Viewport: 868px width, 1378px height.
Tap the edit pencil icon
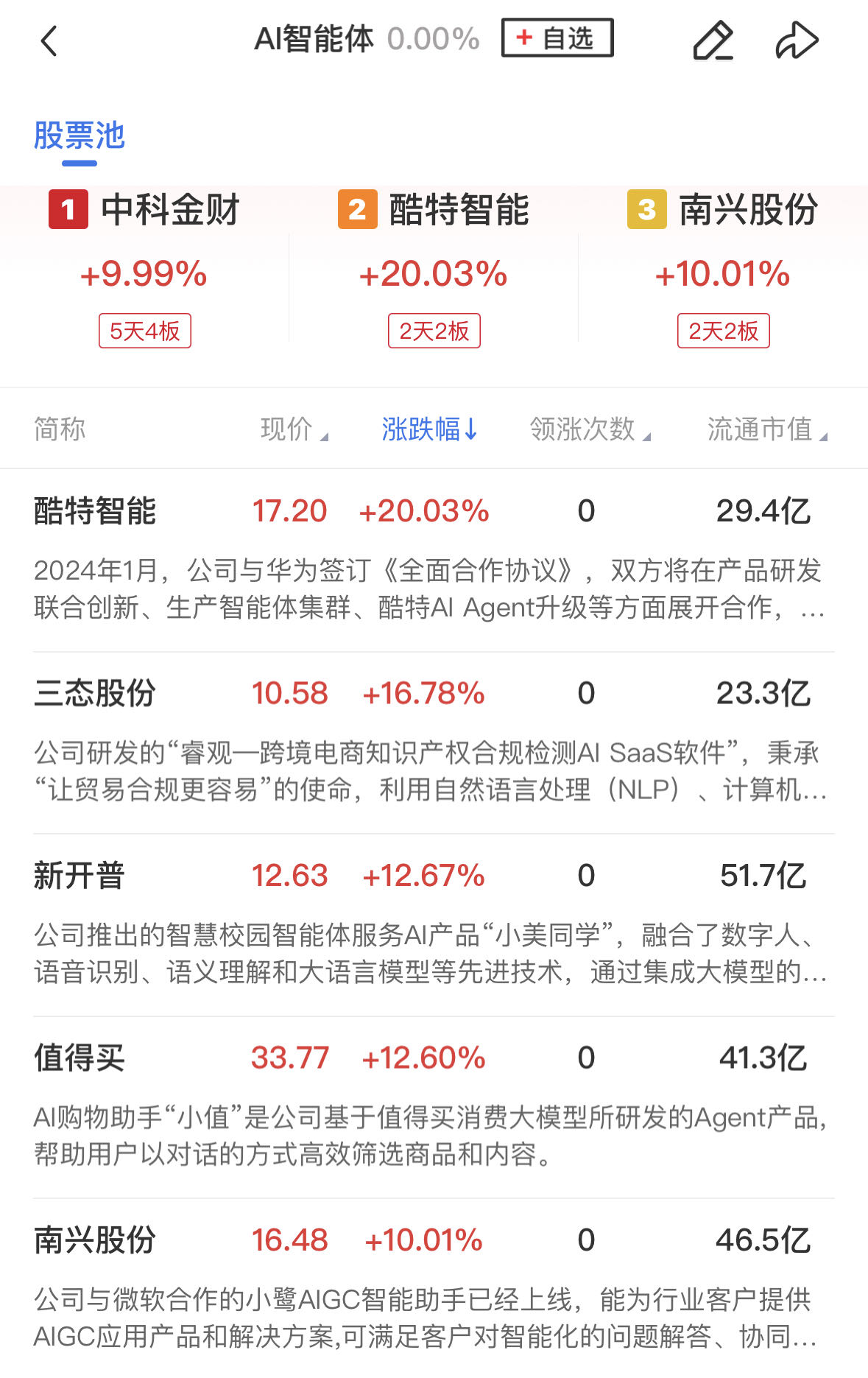713,41
